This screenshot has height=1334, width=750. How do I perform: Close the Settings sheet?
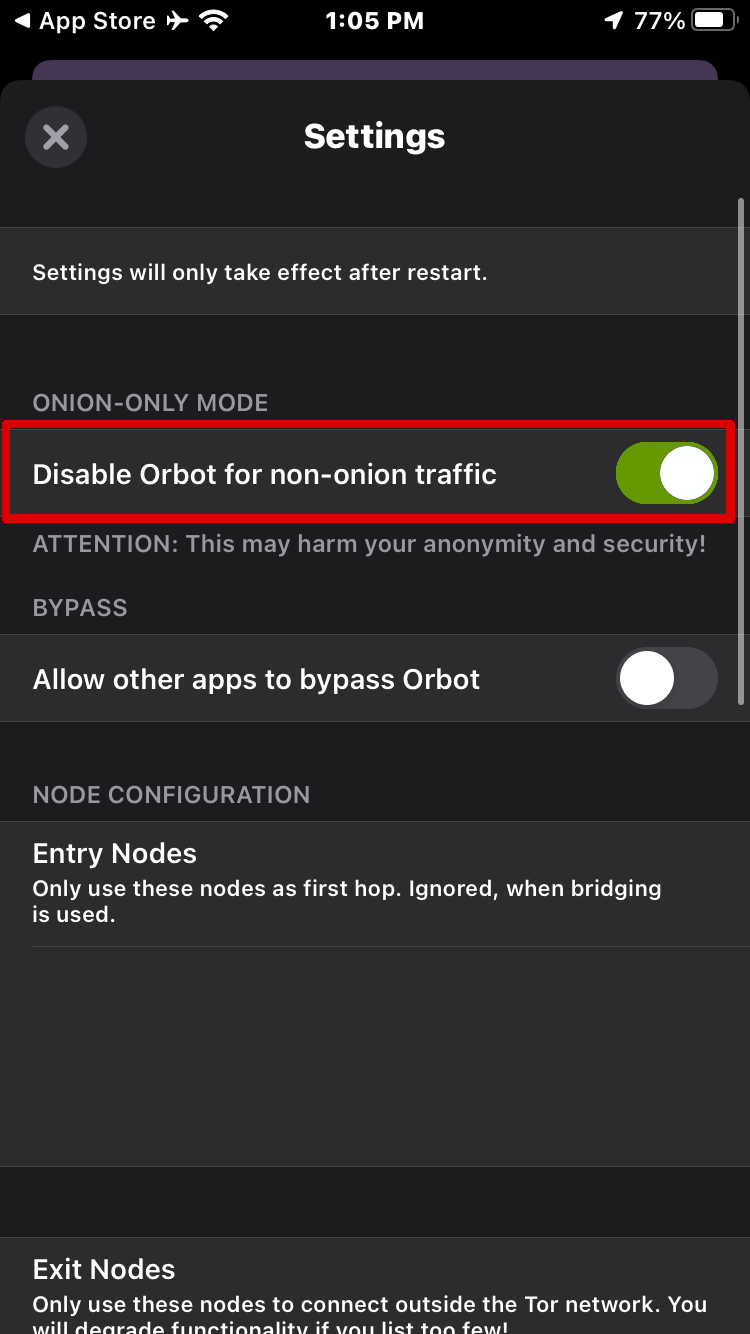pos(56,137)
